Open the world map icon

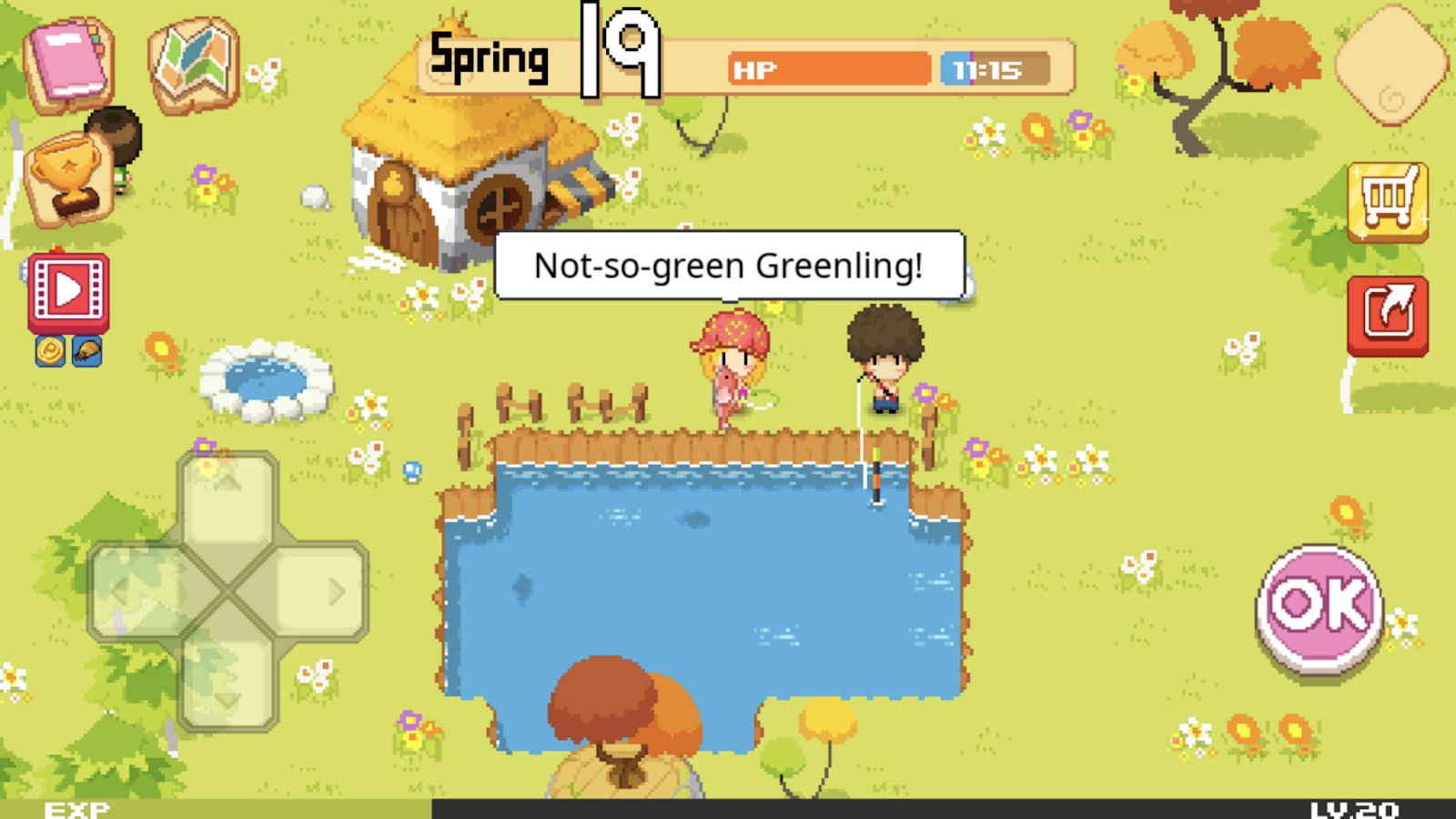click(x=194, y=64)
